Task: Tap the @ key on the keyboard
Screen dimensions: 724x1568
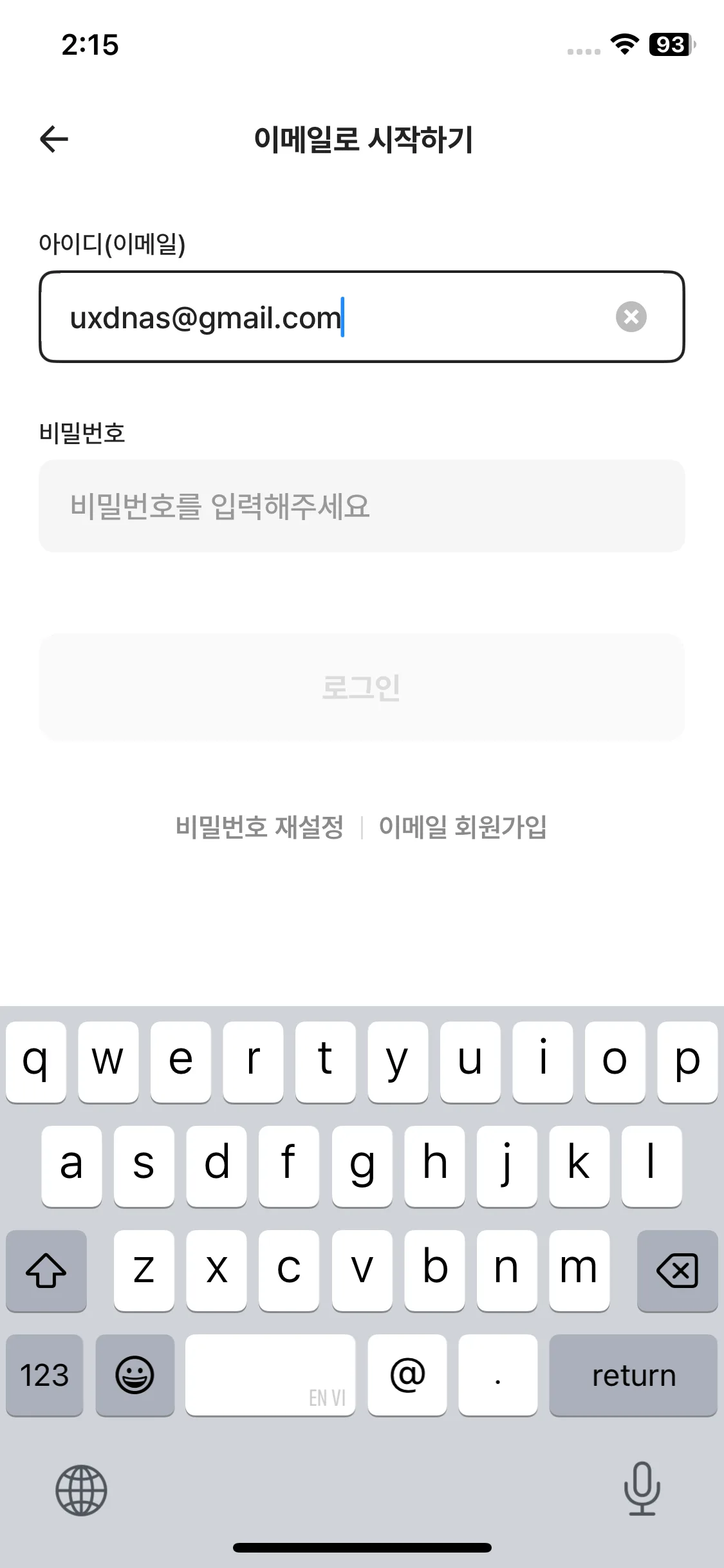Action: coord(407,1376)
